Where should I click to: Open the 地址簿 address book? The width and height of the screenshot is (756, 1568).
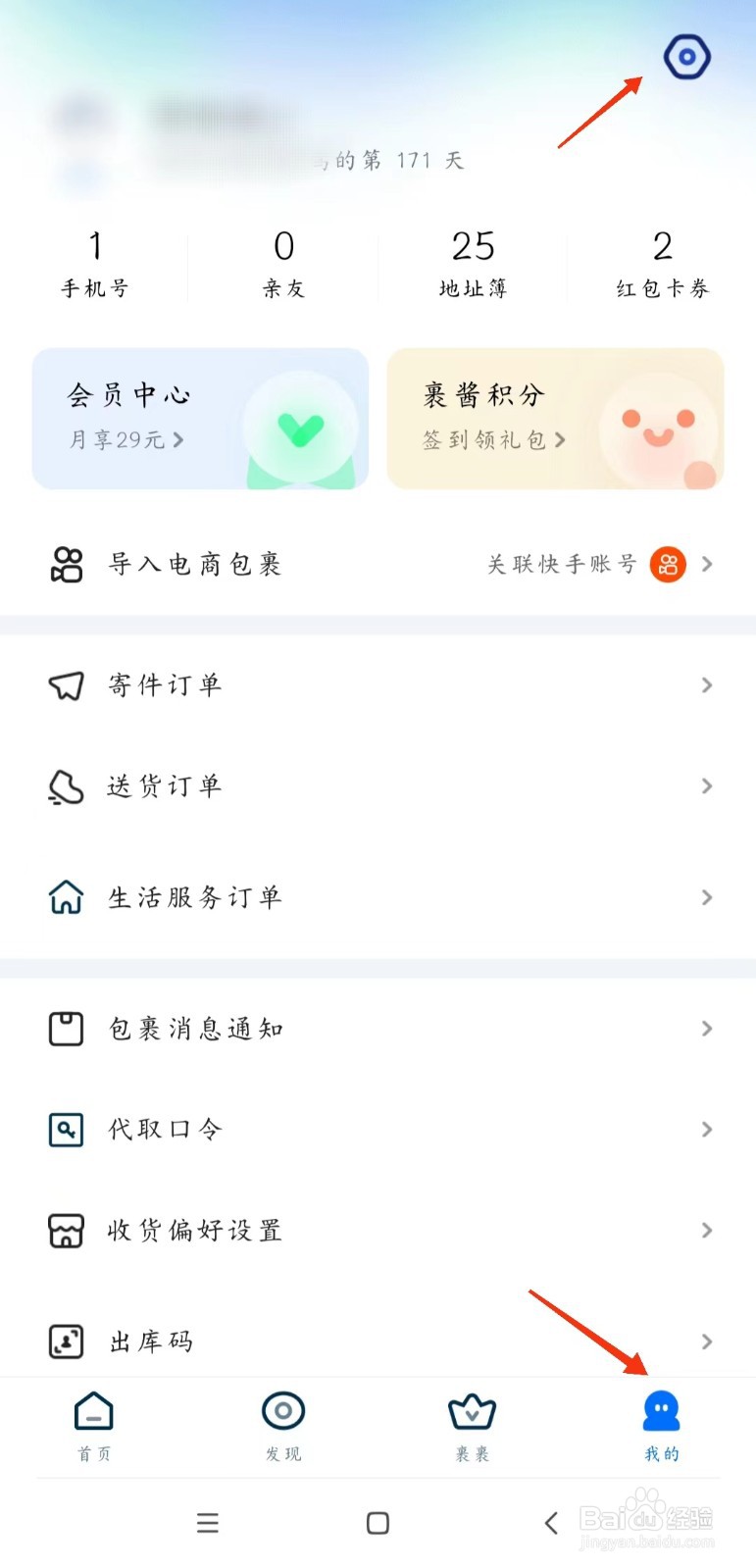(x=473, y=263)
